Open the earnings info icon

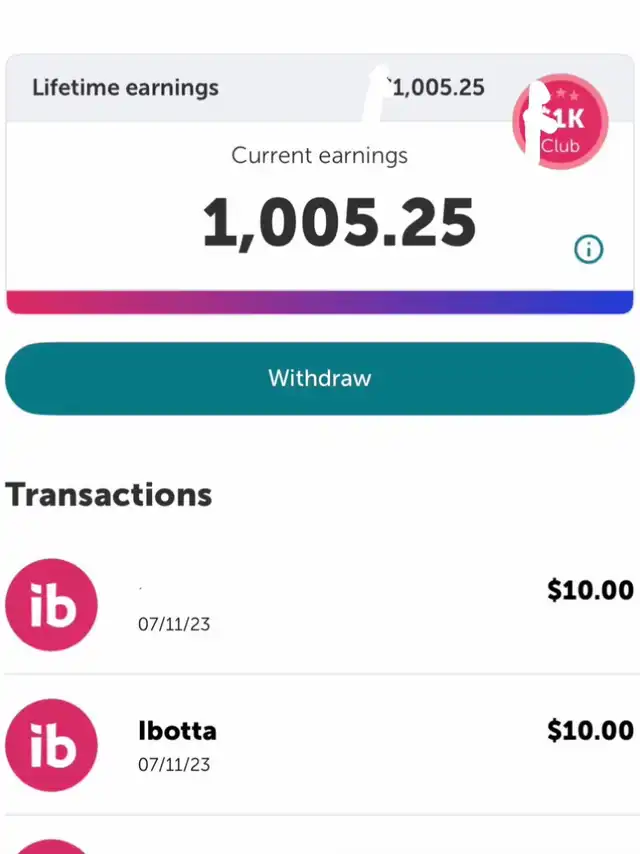pyautogui.click(x=589, y=250)
